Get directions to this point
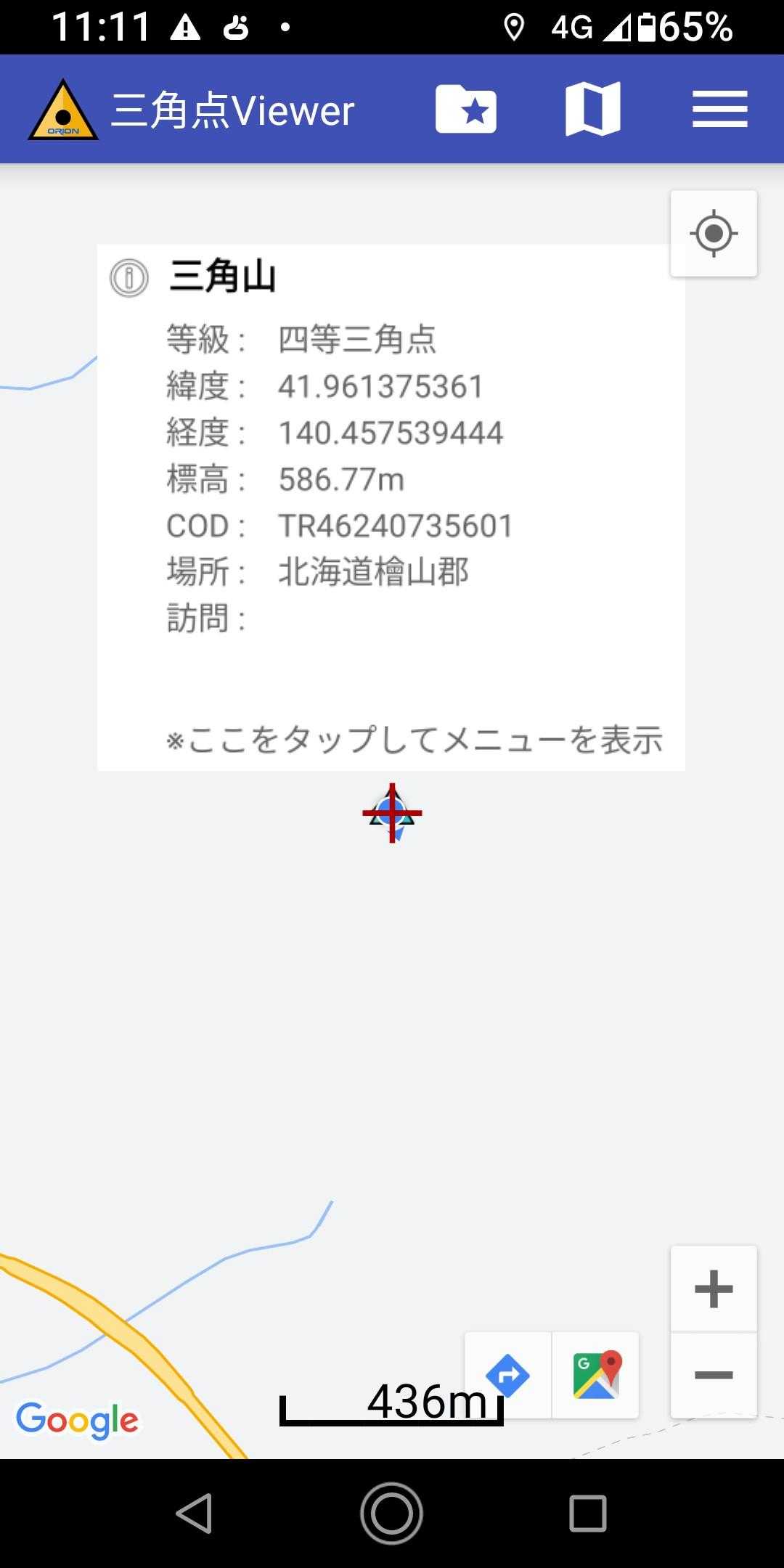Viewport: 784px width, 1568px height. click(x=507, y=1375)
